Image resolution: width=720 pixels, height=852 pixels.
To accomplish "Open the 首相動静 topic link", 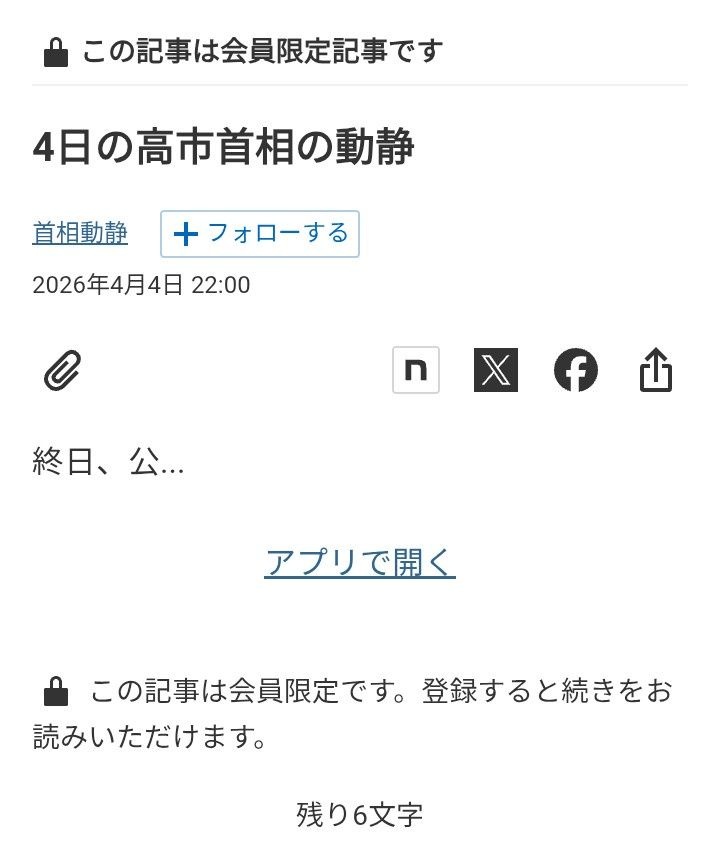I will click(80, 233).
